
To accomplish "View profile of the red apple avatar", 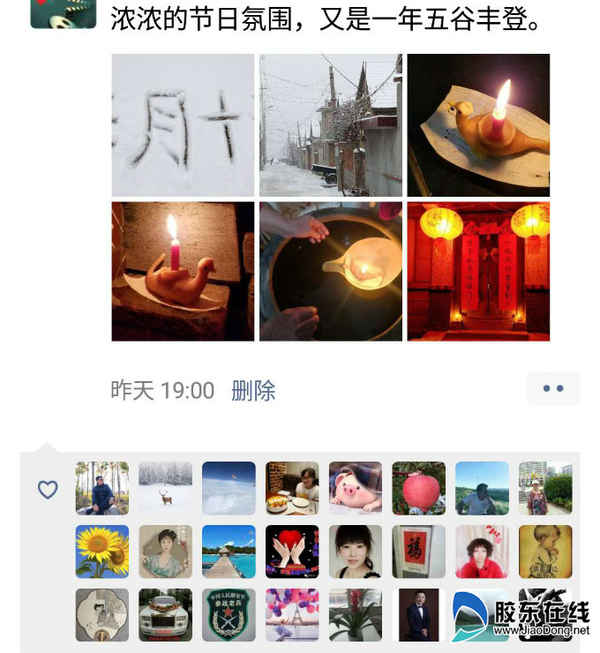I will click(418, 488).
